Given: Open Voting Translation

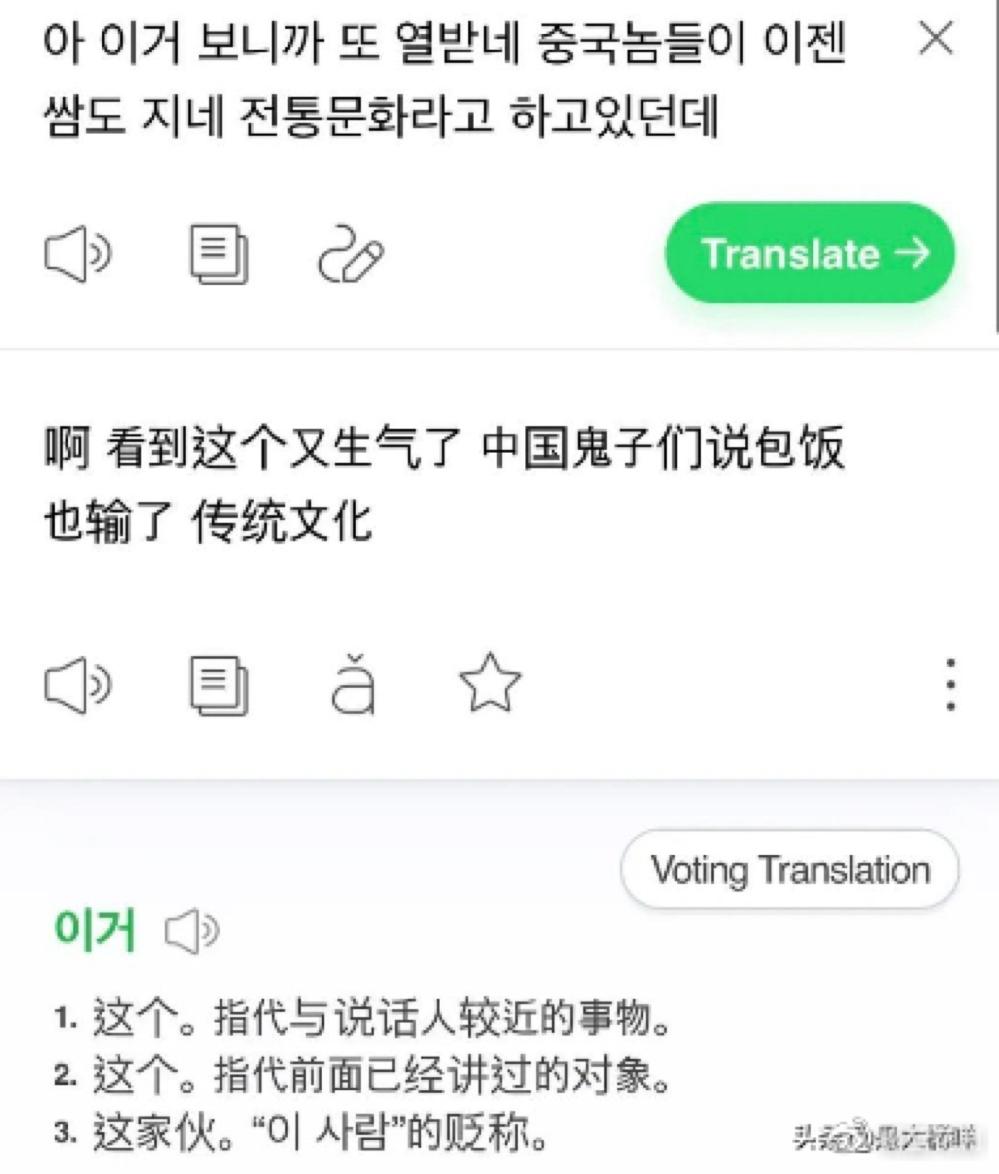Looking at the screenshot, I should [x=789, y=869].
